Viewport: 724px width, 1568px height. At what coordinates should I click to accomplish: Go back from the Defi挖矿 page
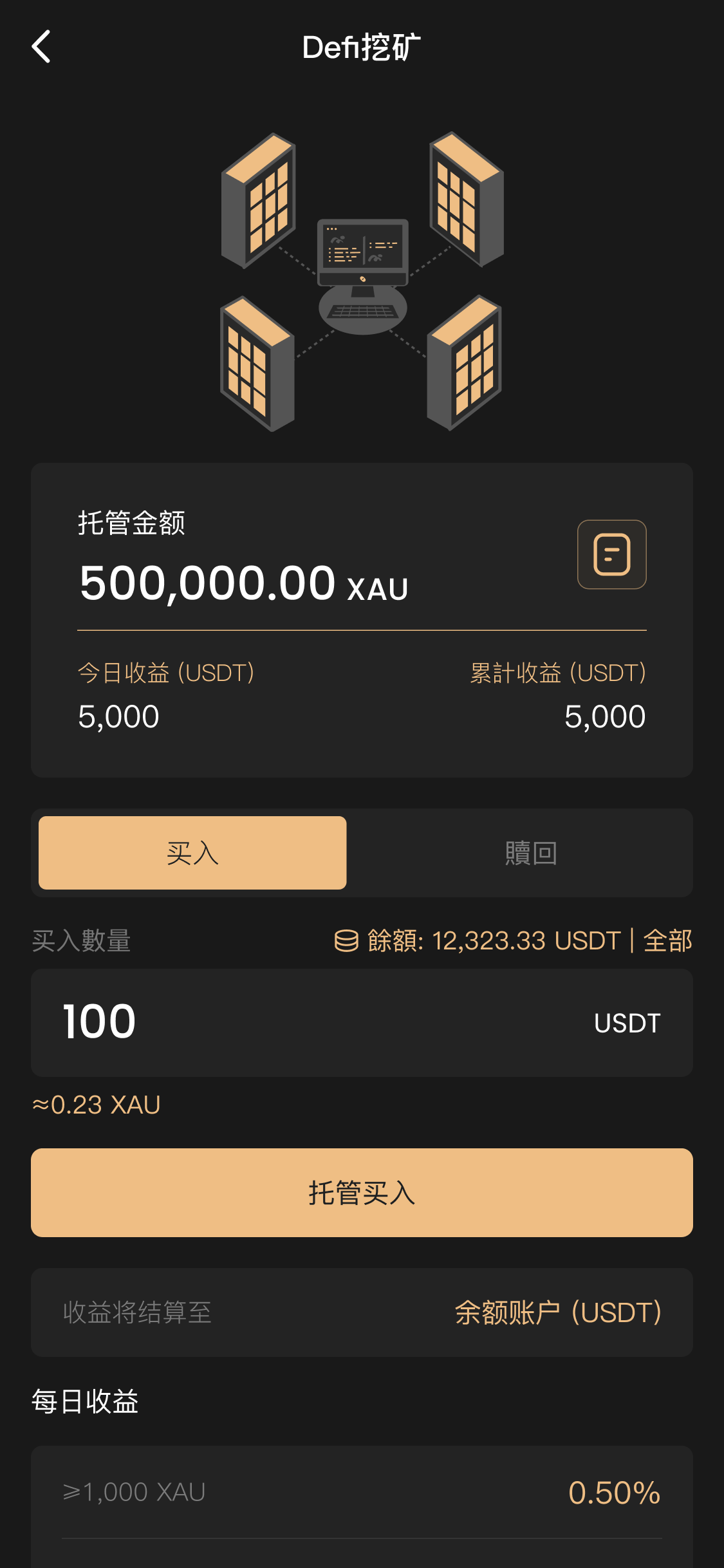pos(41,47)
